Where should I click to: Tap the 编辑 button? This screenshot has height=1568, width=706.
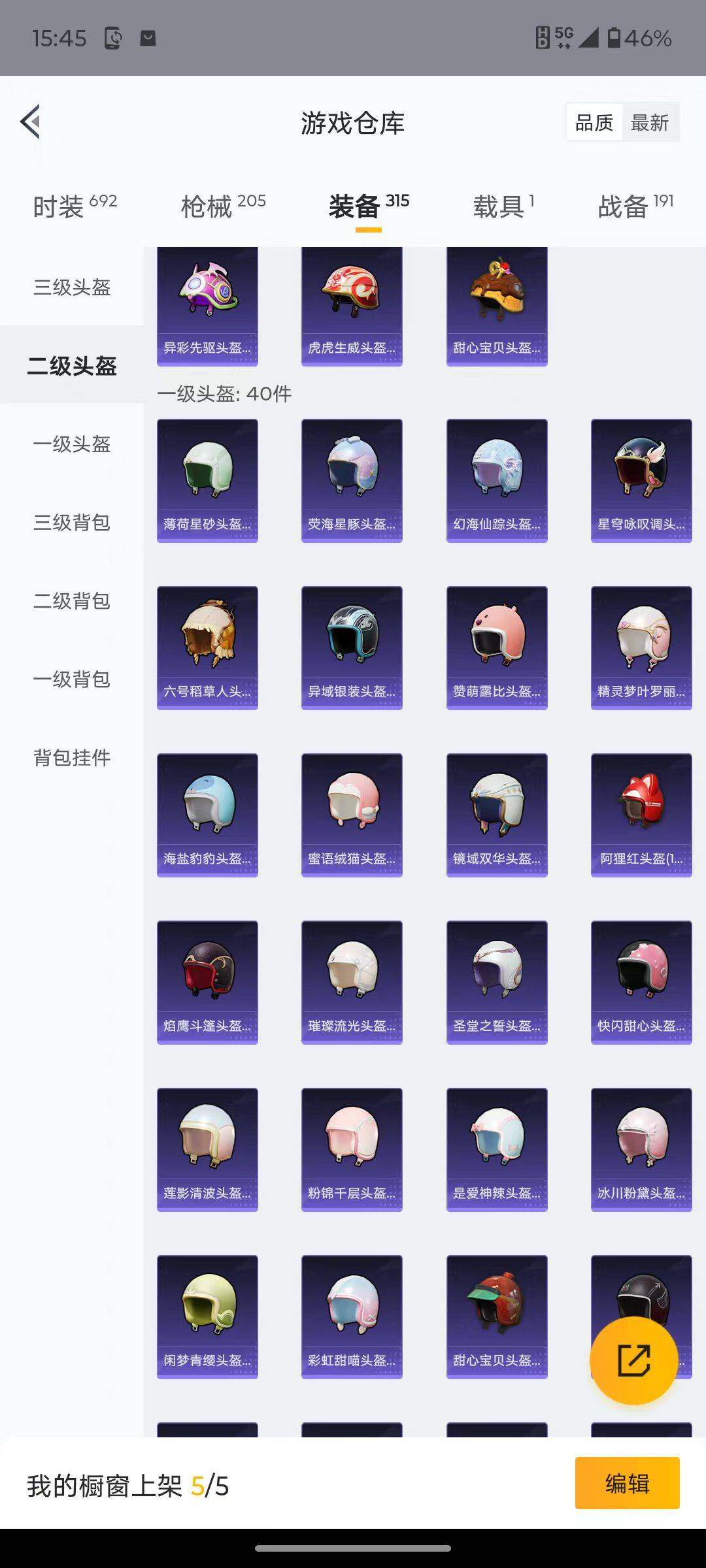pyautogui.click(x=627, y=1483)
